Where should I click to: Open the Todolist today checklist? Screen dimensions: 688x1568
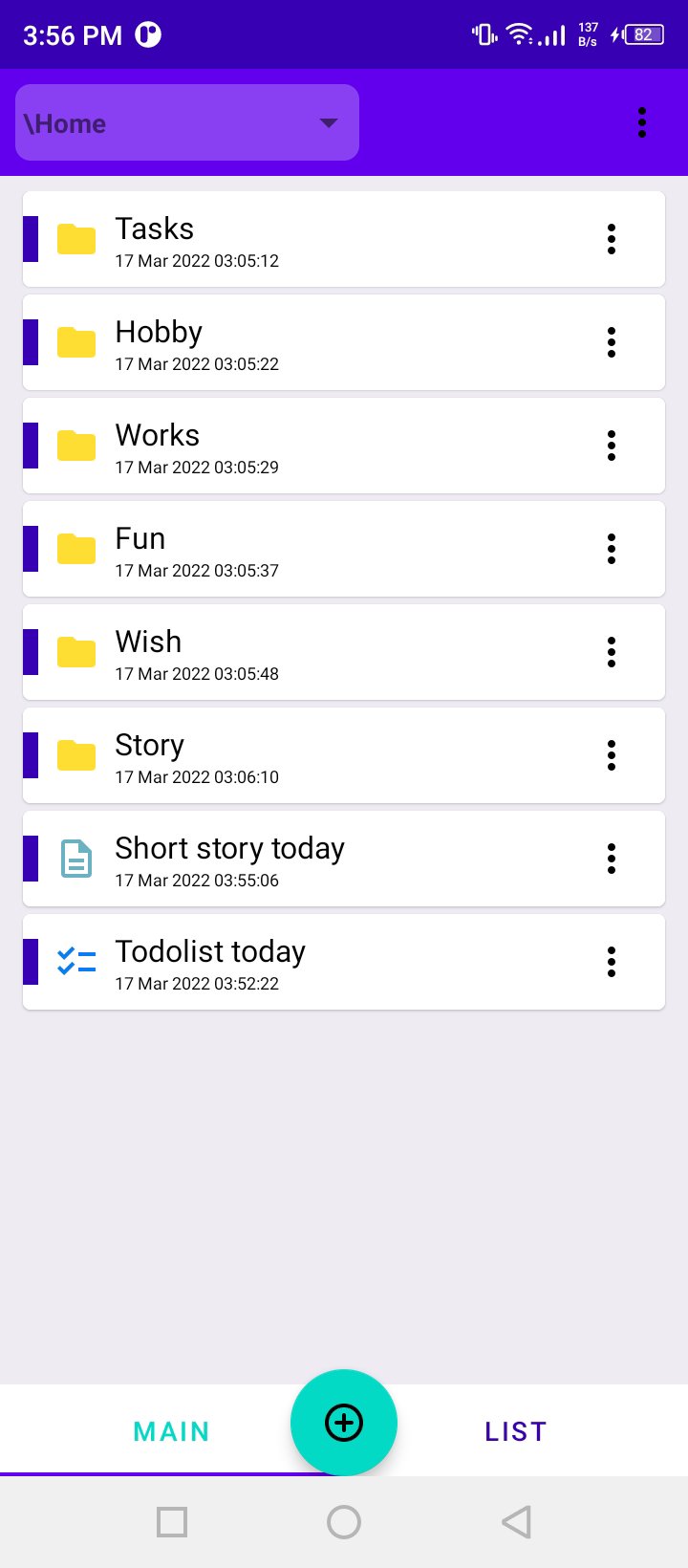coord(287,963)
